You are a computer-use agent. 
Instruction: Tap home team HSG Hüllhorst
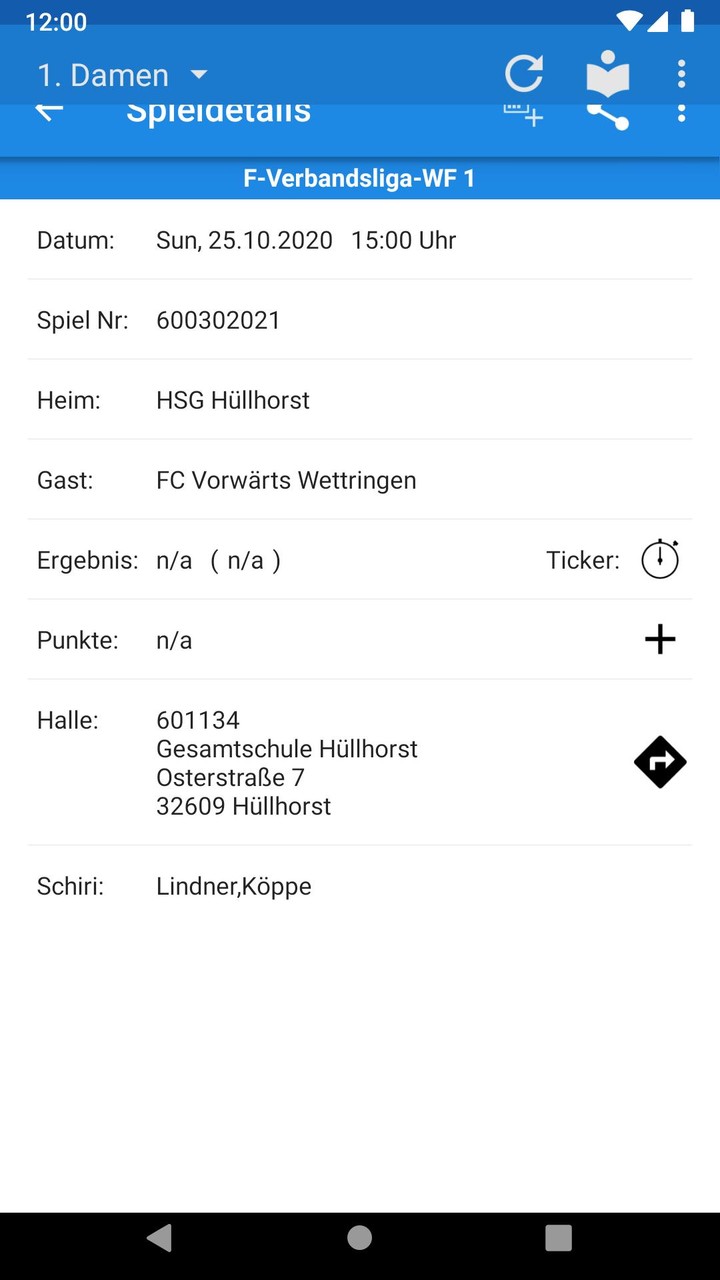(x=233, y=400)
